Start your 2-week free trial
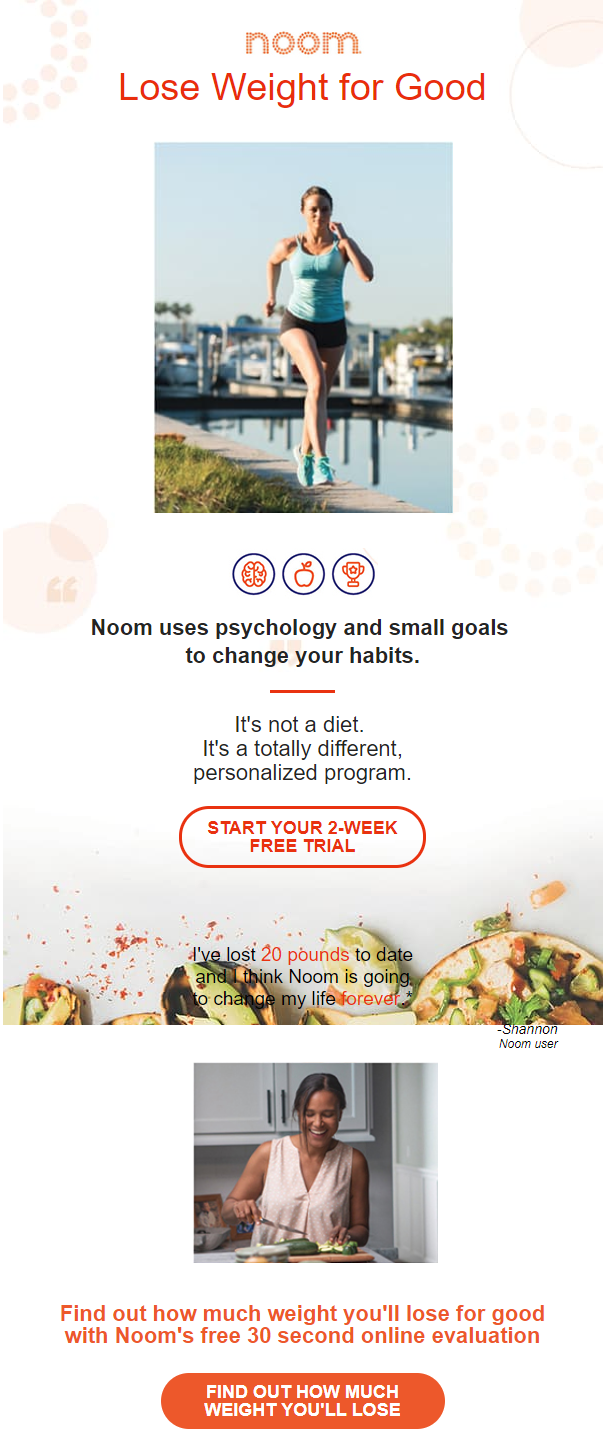 (x=302, y=837)
